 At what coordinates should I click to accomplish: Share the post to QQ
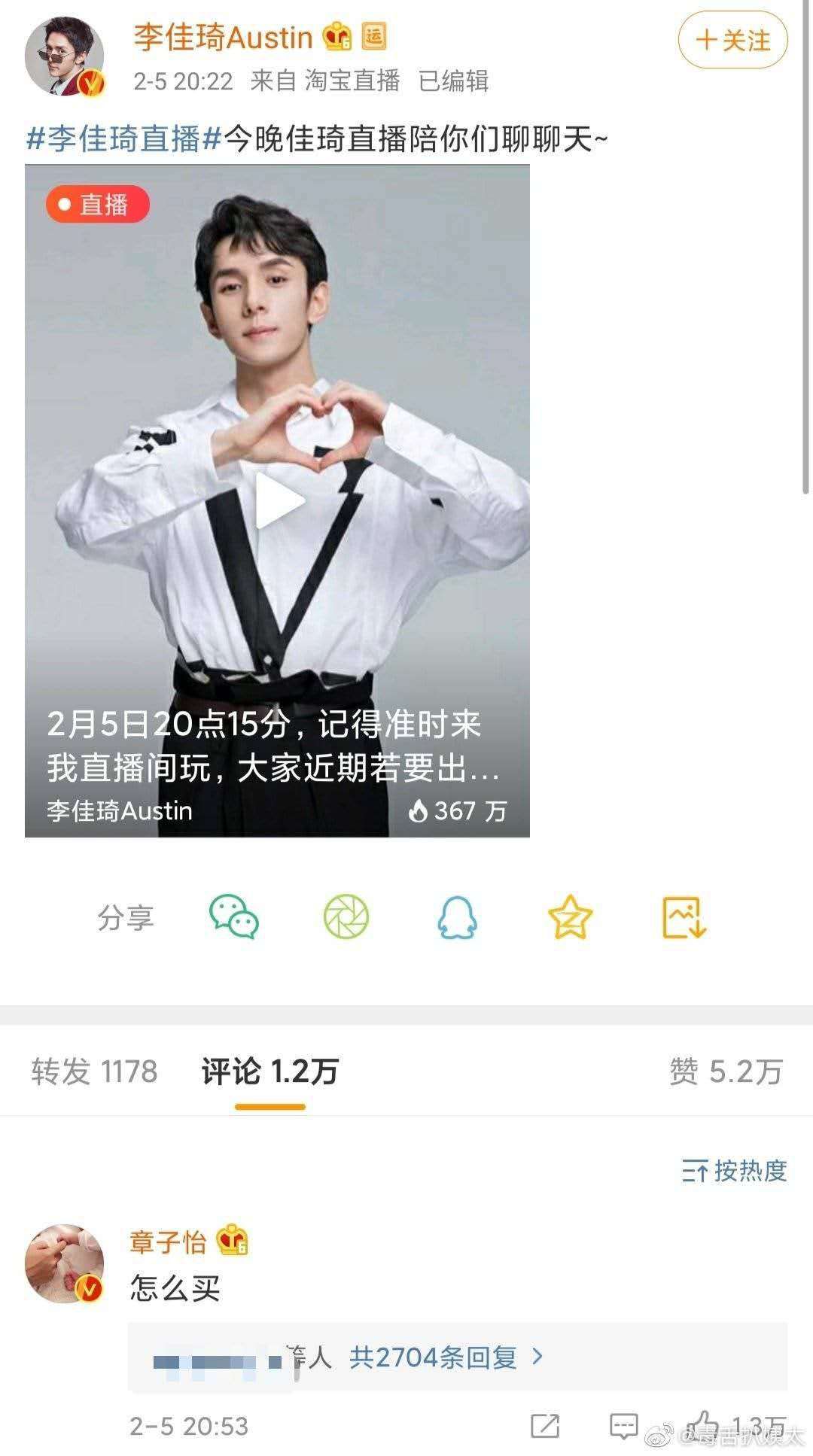(x=457, y=916)
